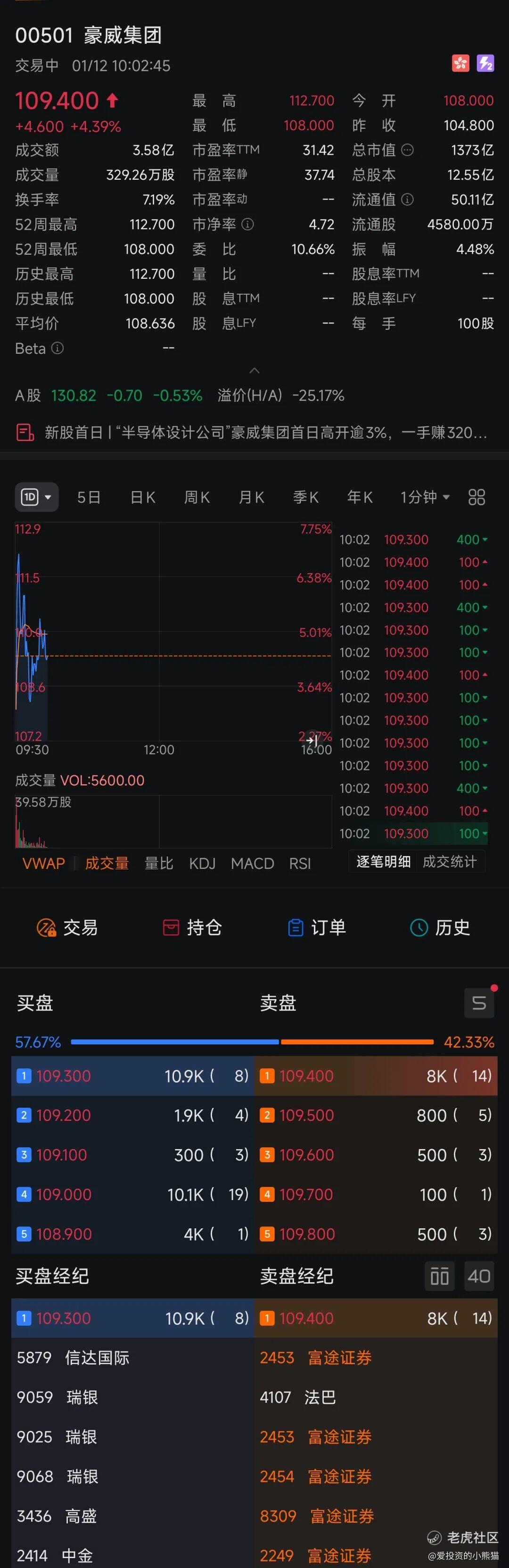Read the 新股首日 news headline

click(265, 433)
